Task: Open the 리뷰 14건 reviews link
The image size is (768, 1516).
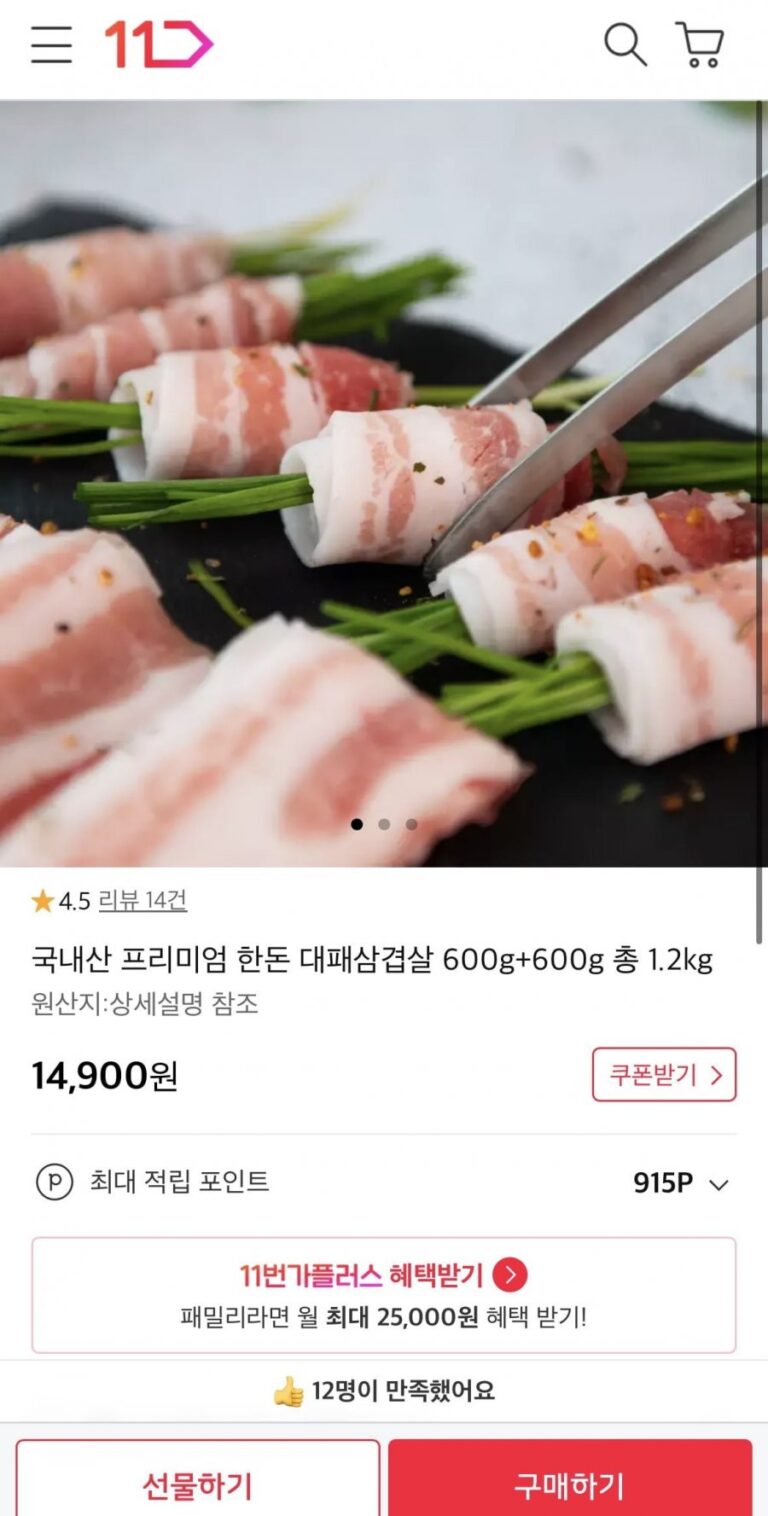Action: 142,901
